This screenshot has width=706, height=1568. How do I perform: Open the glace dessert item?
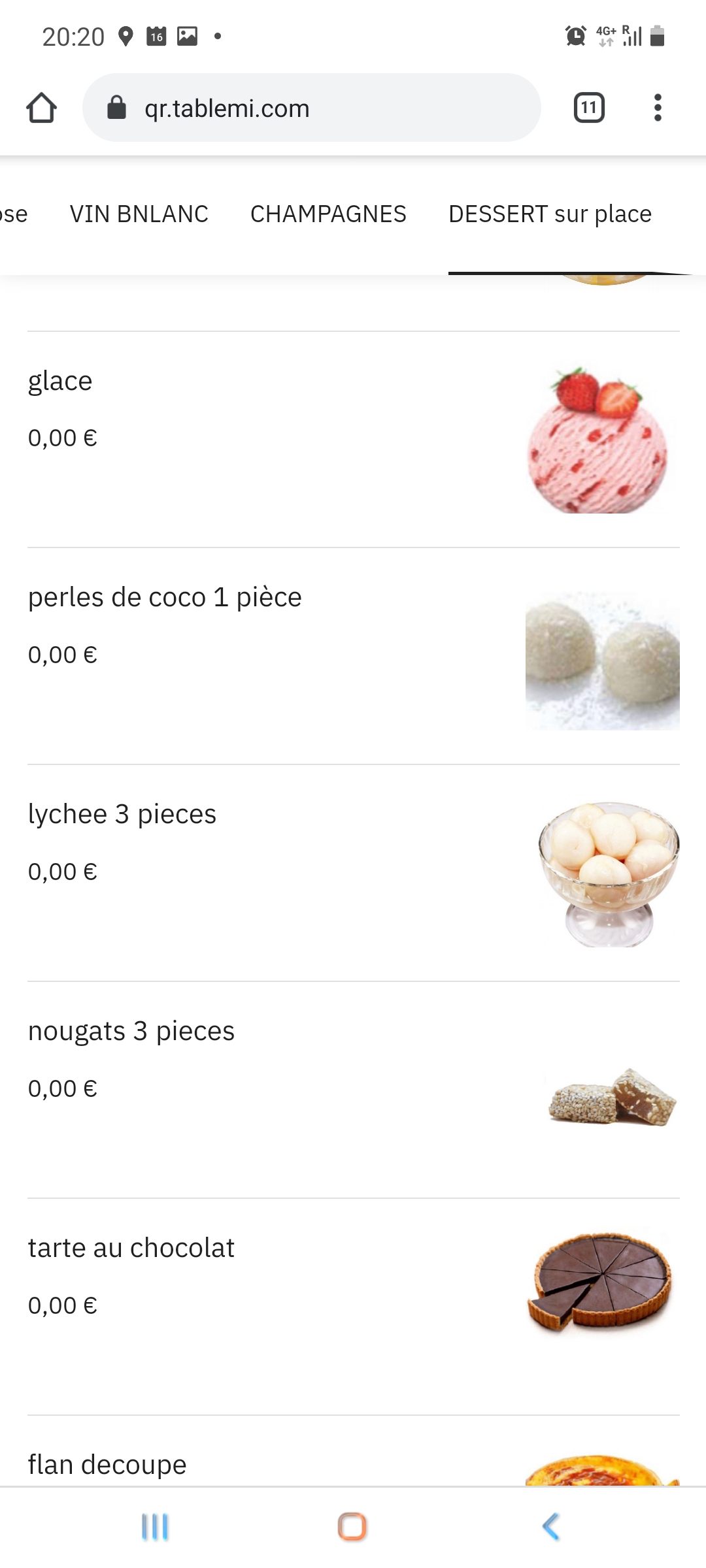(353, 439)
